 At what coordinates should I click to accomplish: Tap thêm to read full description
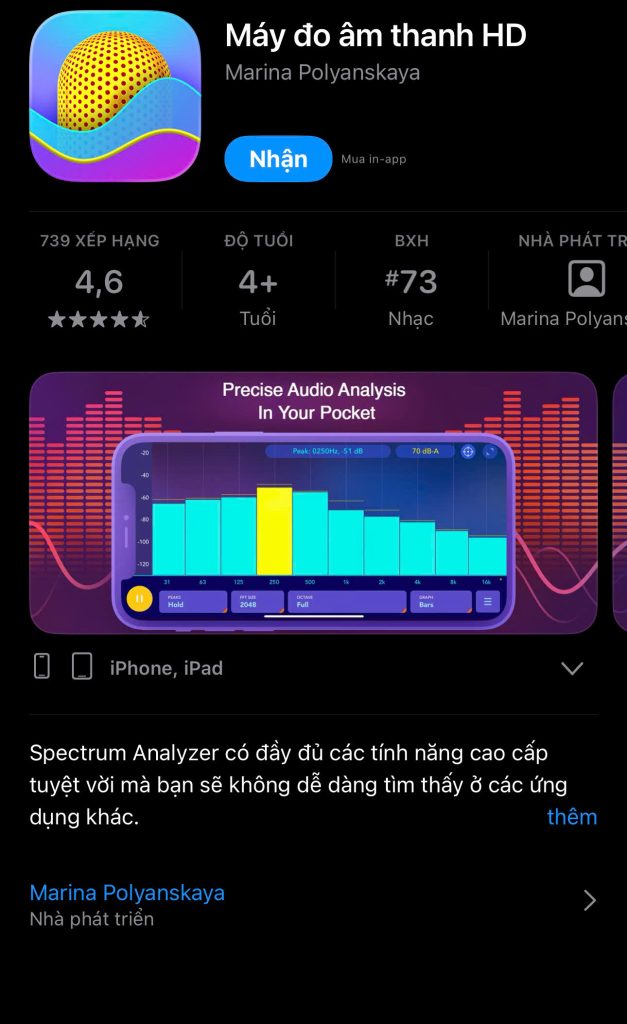pos(572,817)
